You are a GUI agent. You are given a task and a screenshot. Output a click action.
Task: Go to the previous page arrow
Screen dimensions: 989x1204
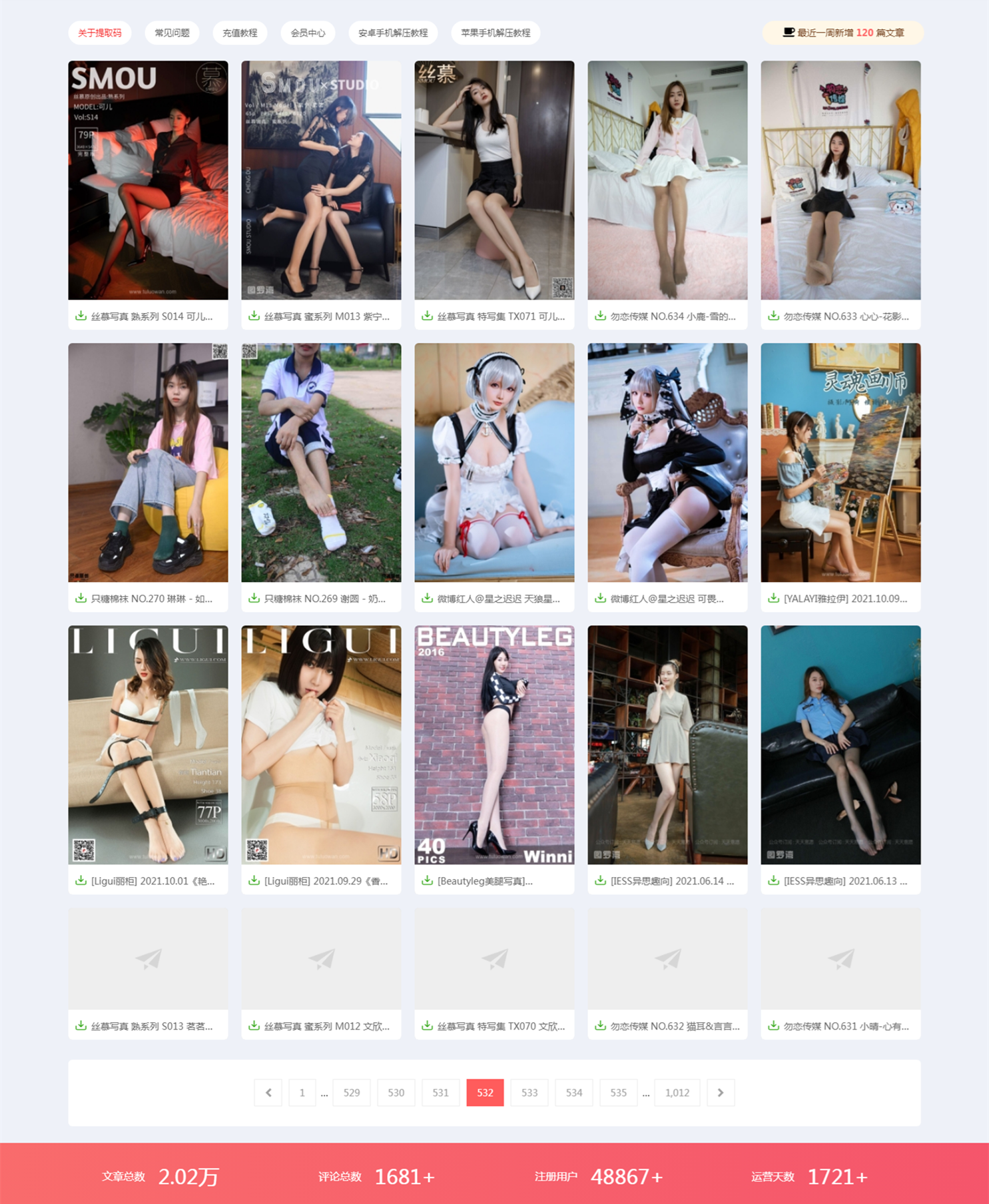(x=268, y=1093)
